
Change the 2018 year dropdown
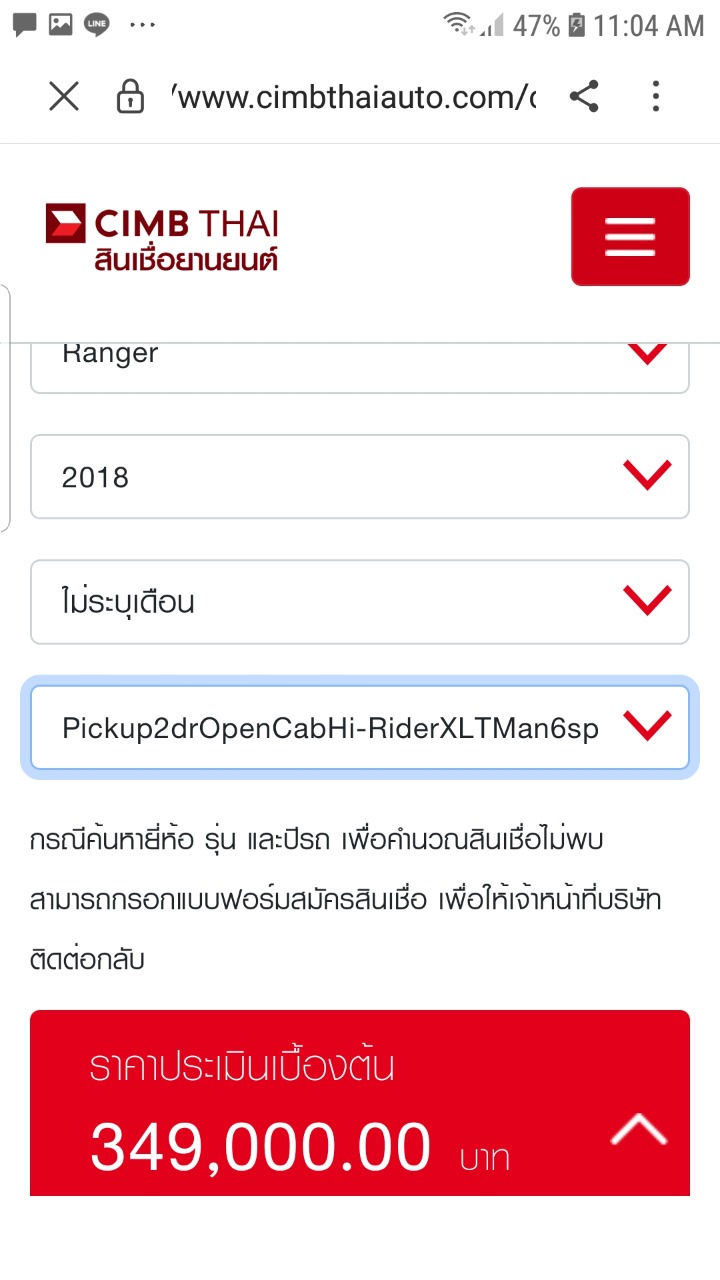pos(360,477)
